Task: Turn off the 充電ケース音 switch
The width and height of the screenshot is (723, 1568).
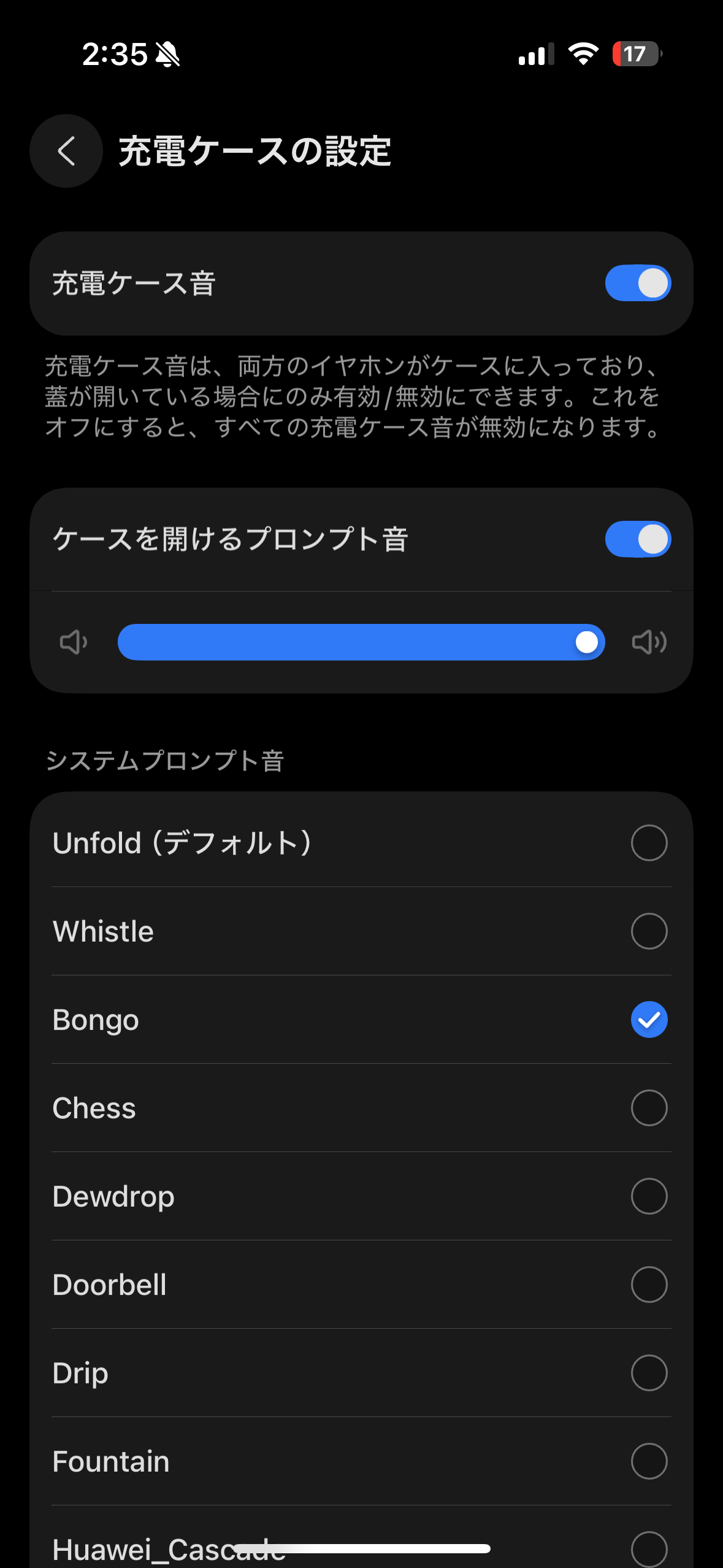Action: point(638,283)
